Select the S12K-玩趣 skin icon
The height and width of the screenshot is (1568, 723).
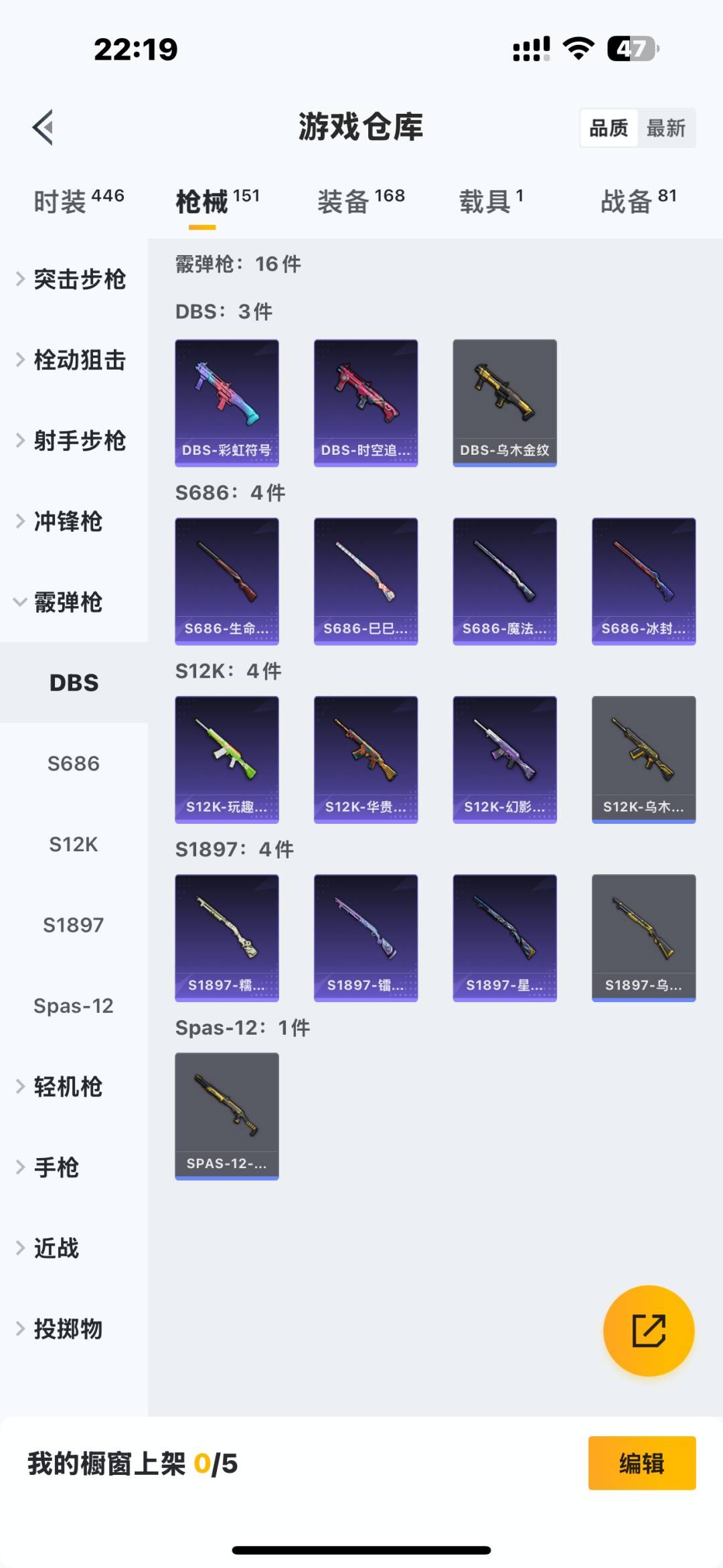pos(227,758)
